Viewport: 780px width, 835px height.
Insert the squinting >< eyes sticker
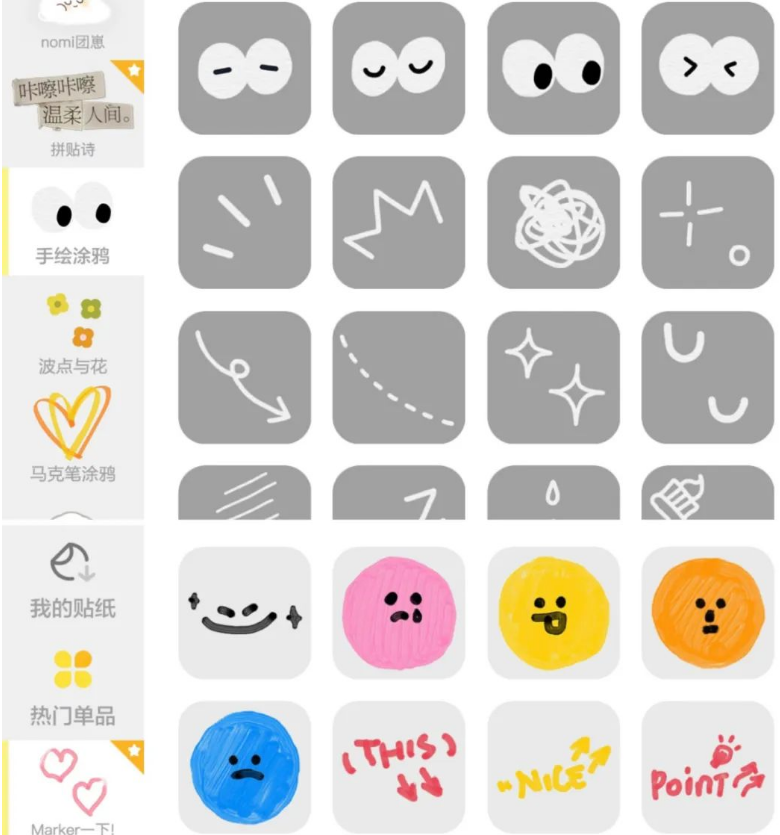click(x=708, y=68)
